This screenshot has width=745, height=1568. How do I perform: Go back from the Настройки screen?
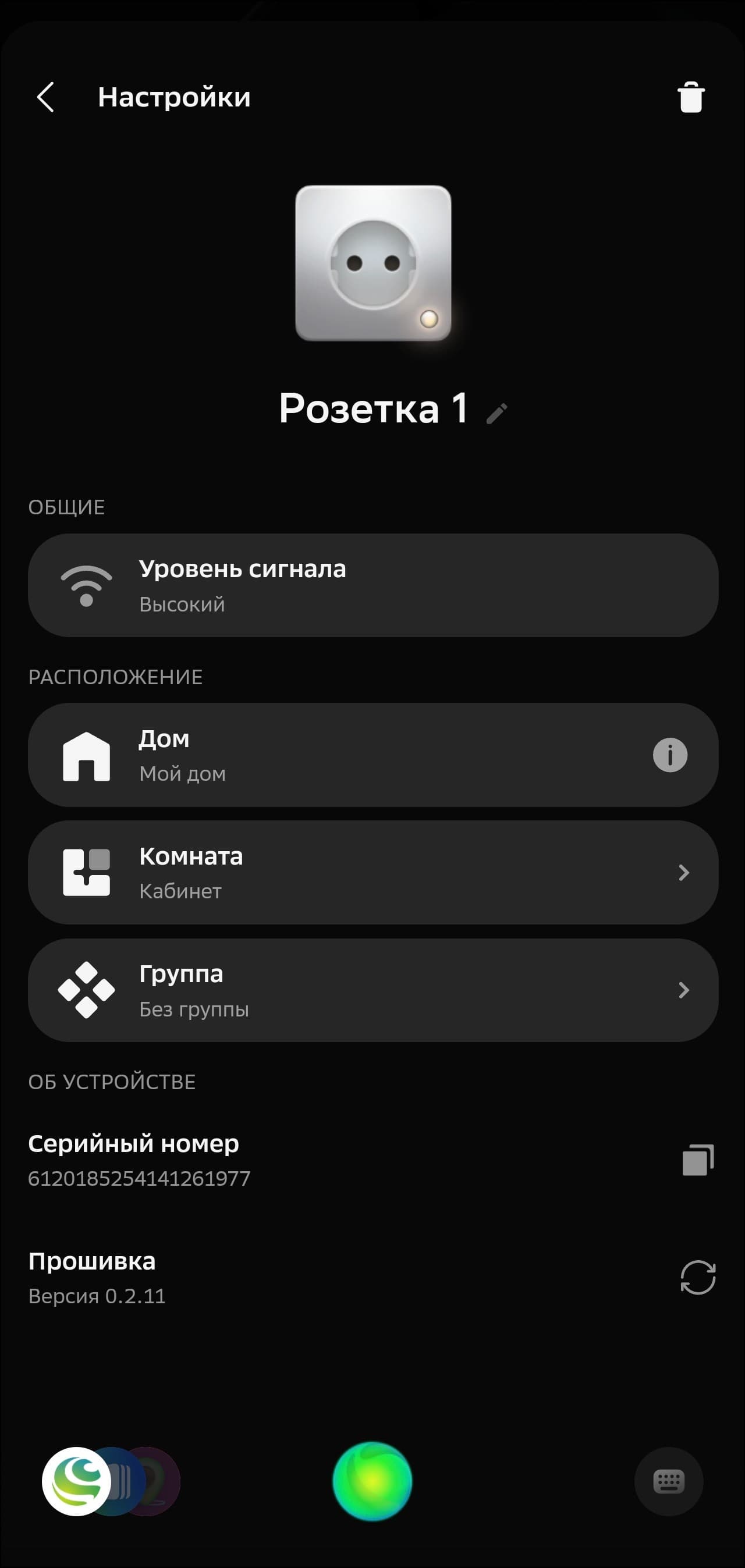click(x=45, y=97)
